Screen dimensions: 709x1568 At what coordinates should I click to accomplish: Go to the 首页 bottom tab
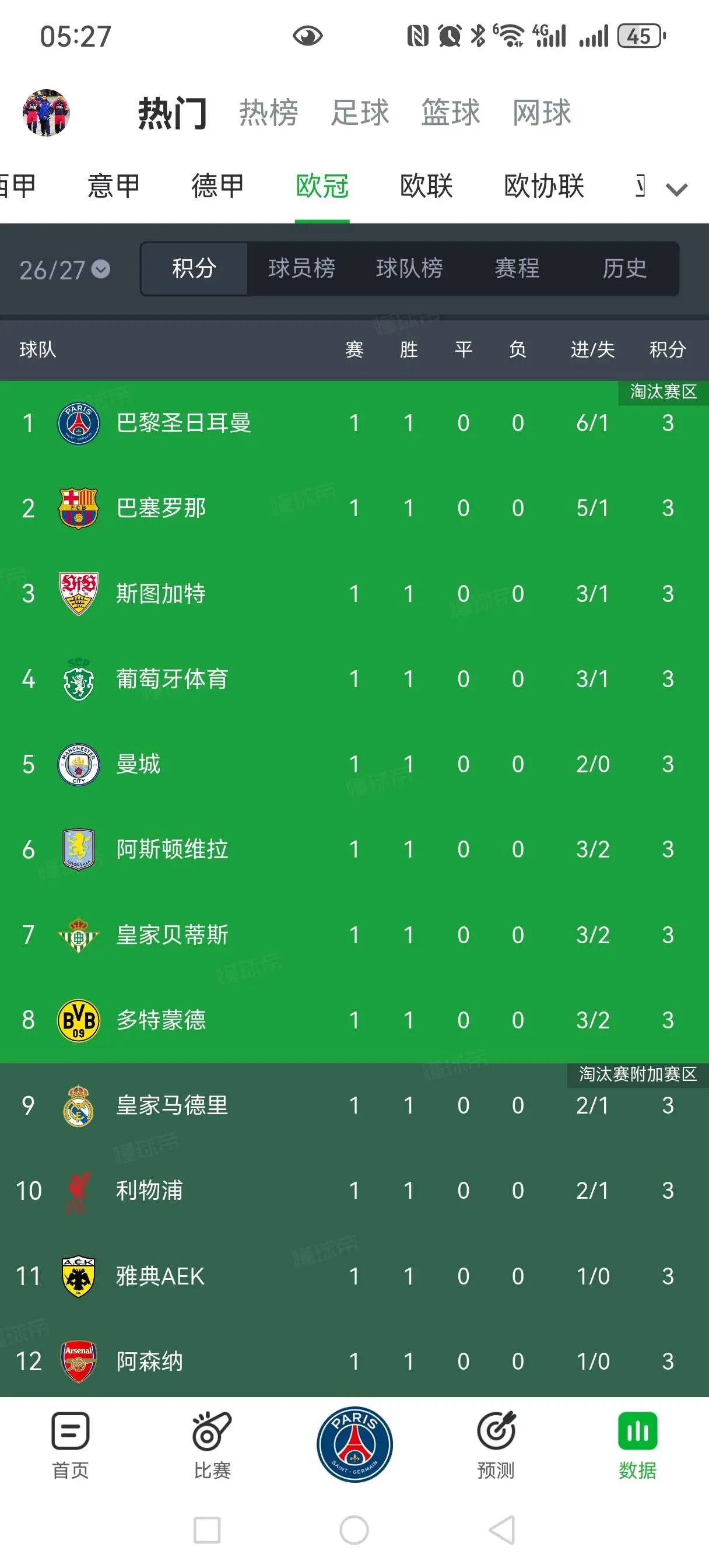click(x=71, y=1446)
